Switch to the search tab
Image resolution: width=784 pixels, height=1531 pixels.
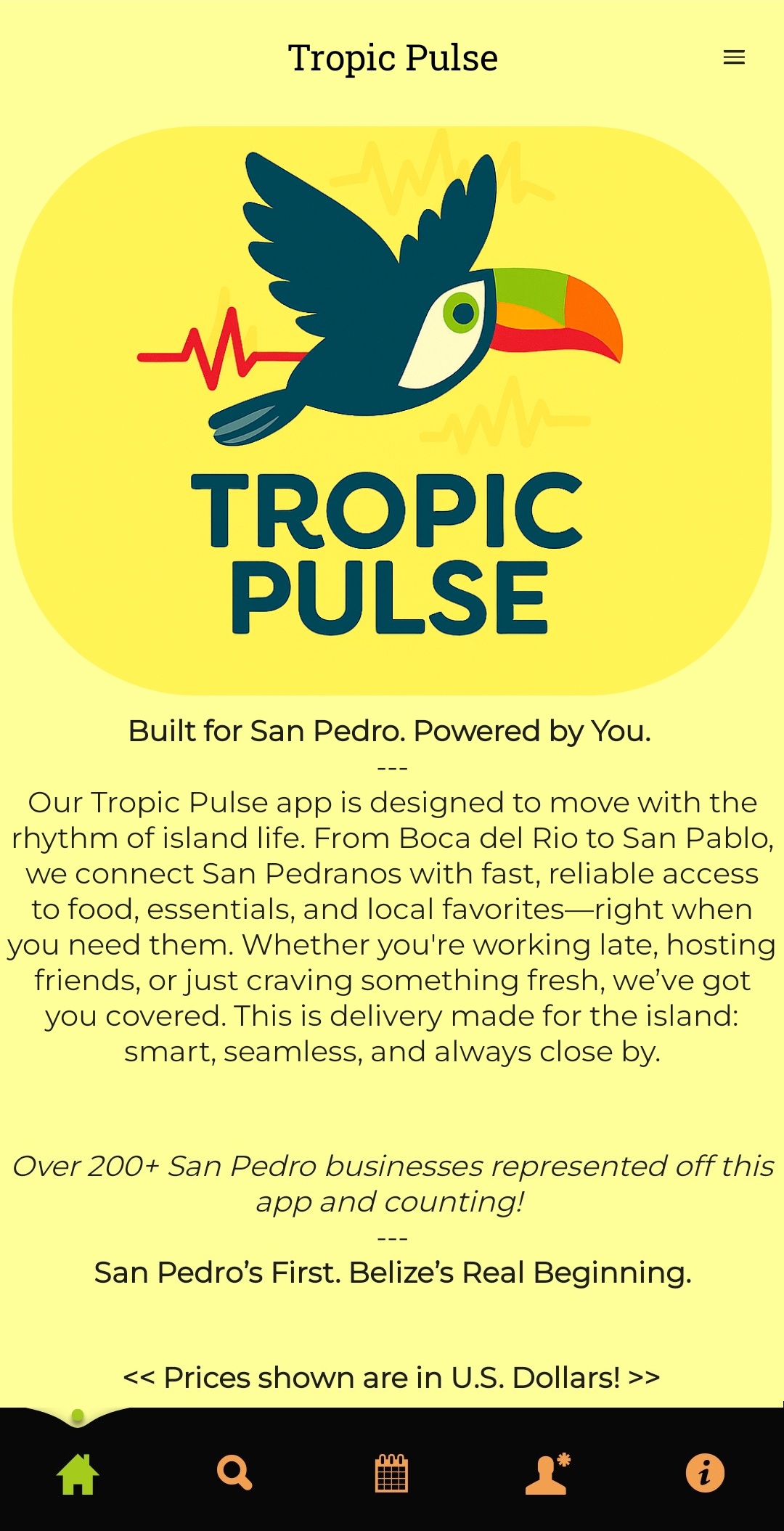pos(234,1474)
